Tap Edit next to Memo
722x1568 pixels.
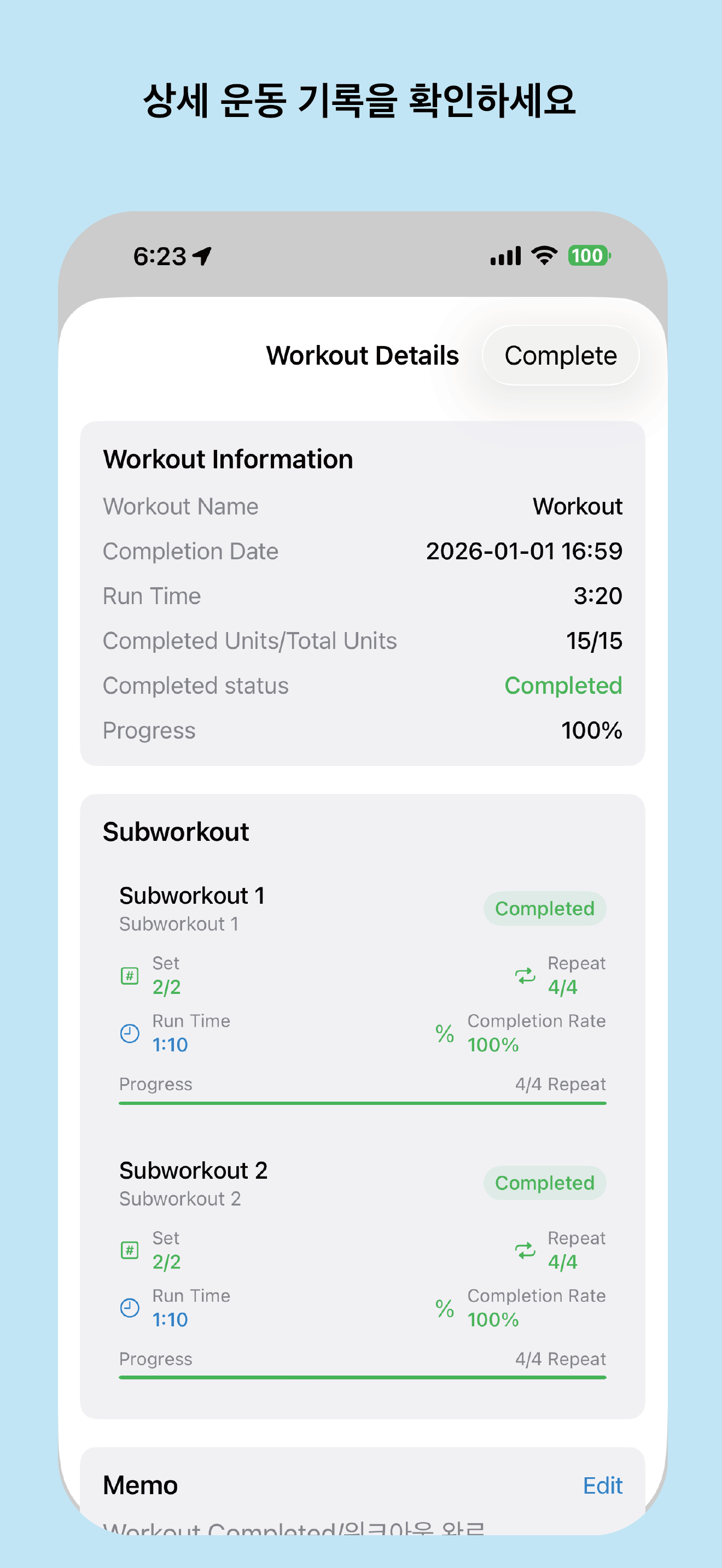(603, 1485)
